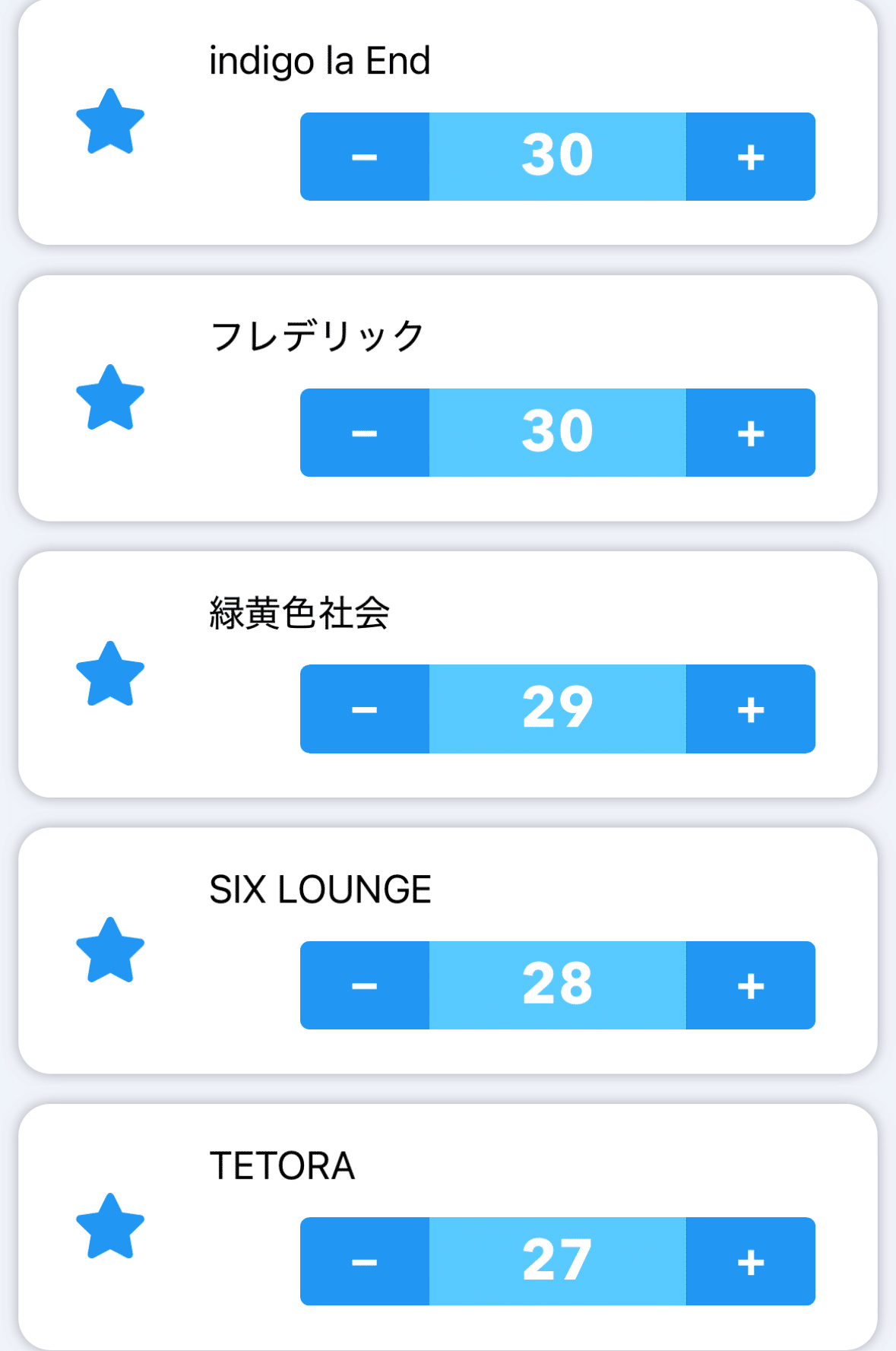Increase the count for 緑黄色社会
Viewport: 896px width, 1351px height.
pyautogui.click(x=750, y=709)
